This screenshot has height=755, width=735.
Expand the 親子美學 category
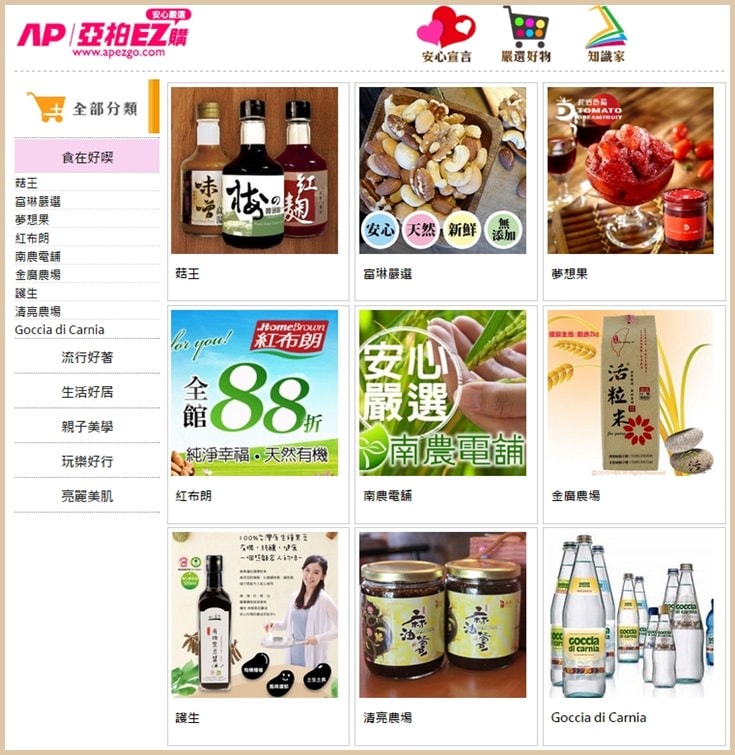click(87, 427)
